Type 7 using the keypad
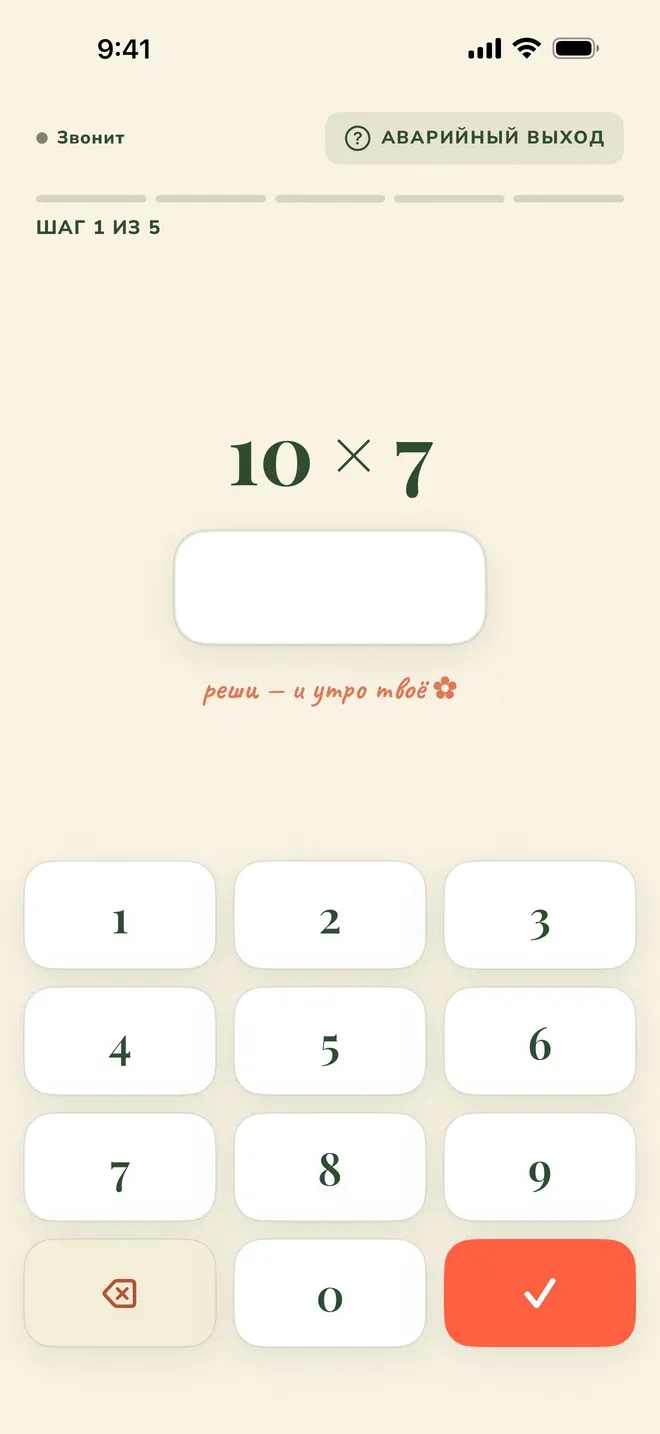The width and height of the screenshot is (660, 1434). click(120, 1167)
